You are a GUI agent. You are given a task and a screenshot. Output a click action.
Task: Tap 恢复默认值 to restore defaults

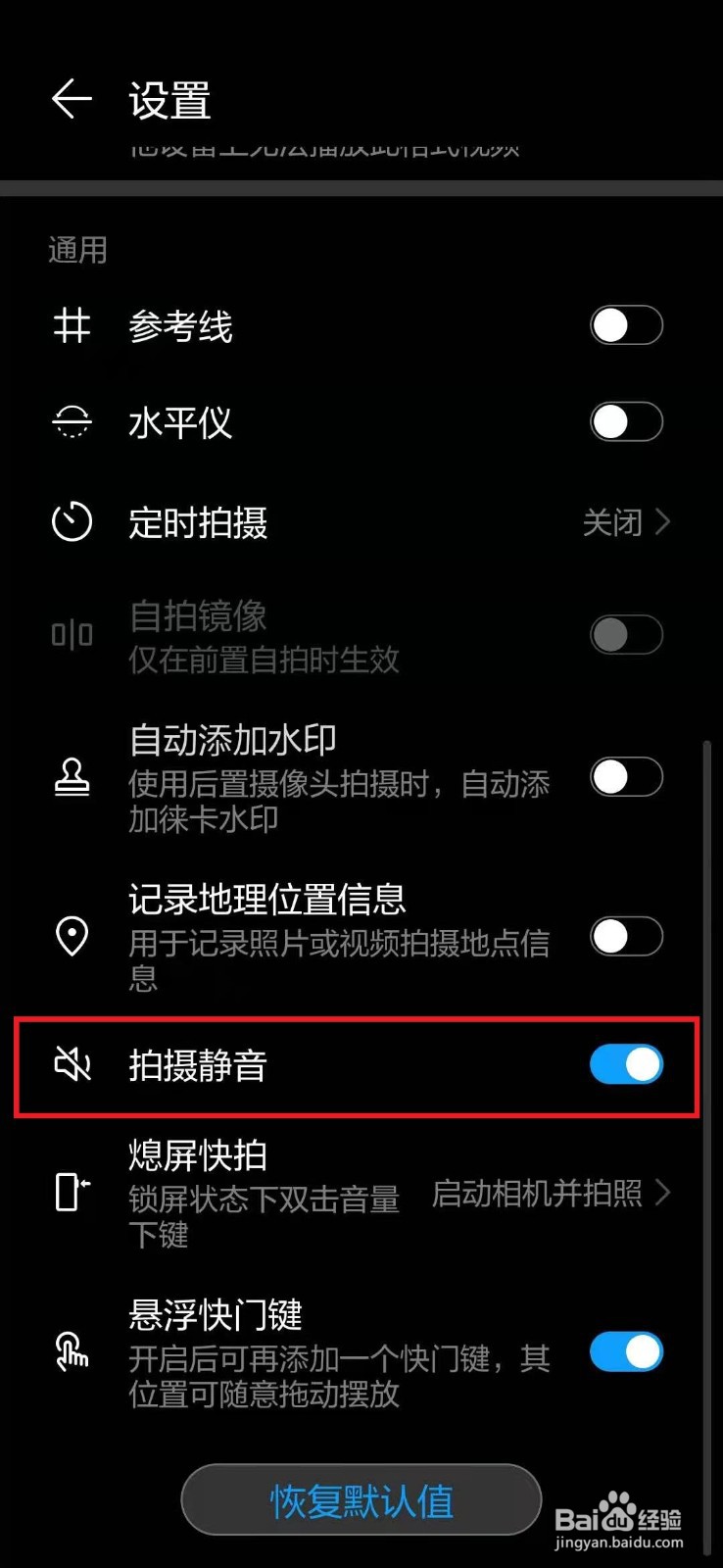pyautogui.click(x=361, y=1499)
